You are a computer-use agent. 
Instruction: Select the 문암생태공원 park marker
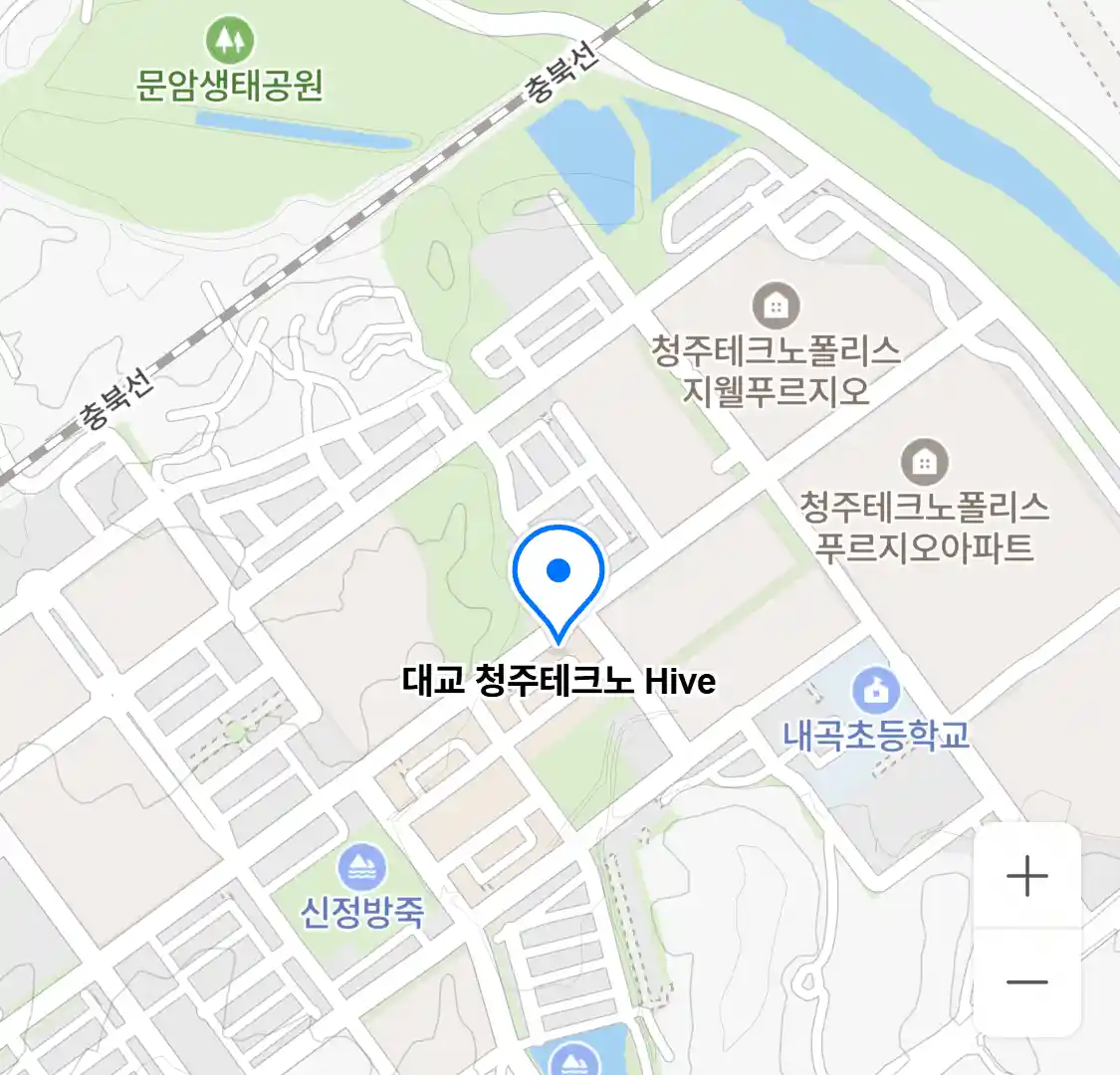230,42
